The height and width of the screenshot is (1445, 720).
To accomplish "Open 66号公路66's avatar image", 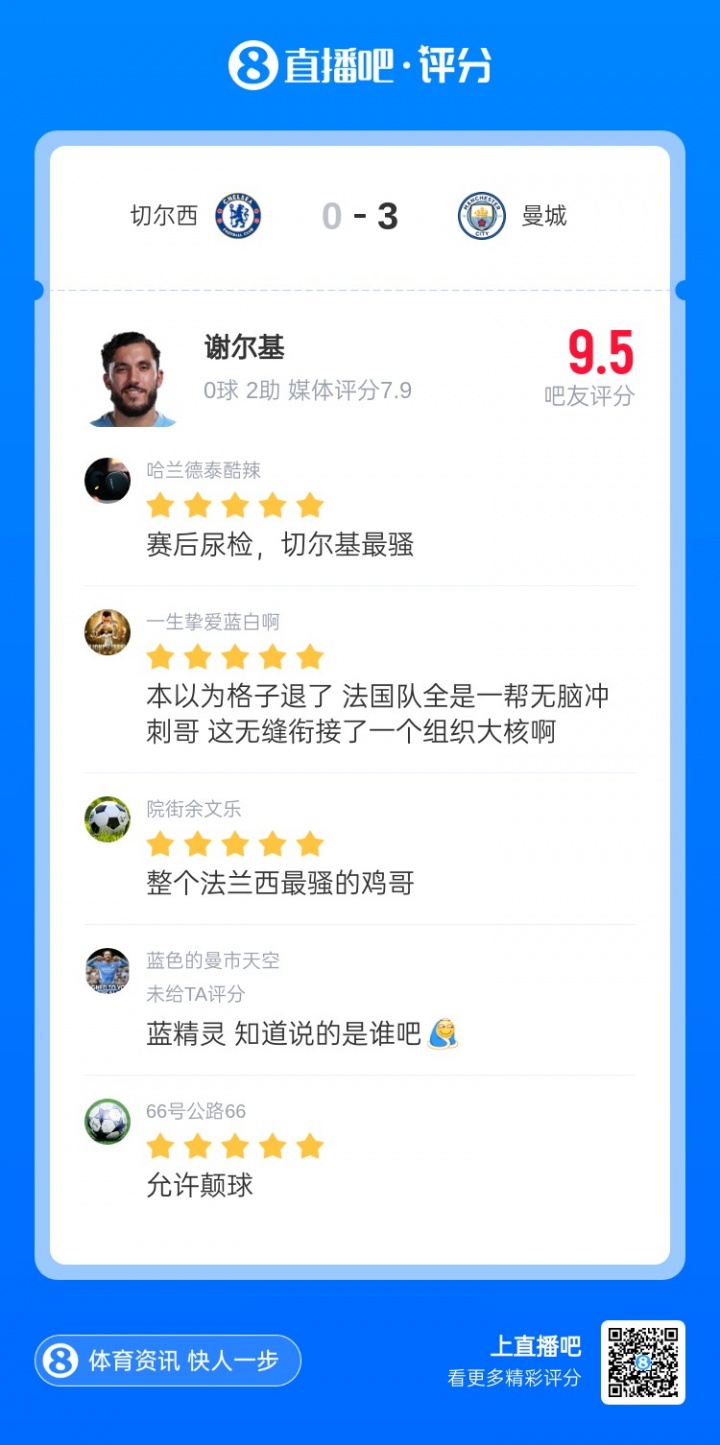I will click(x=106, y=1121).
